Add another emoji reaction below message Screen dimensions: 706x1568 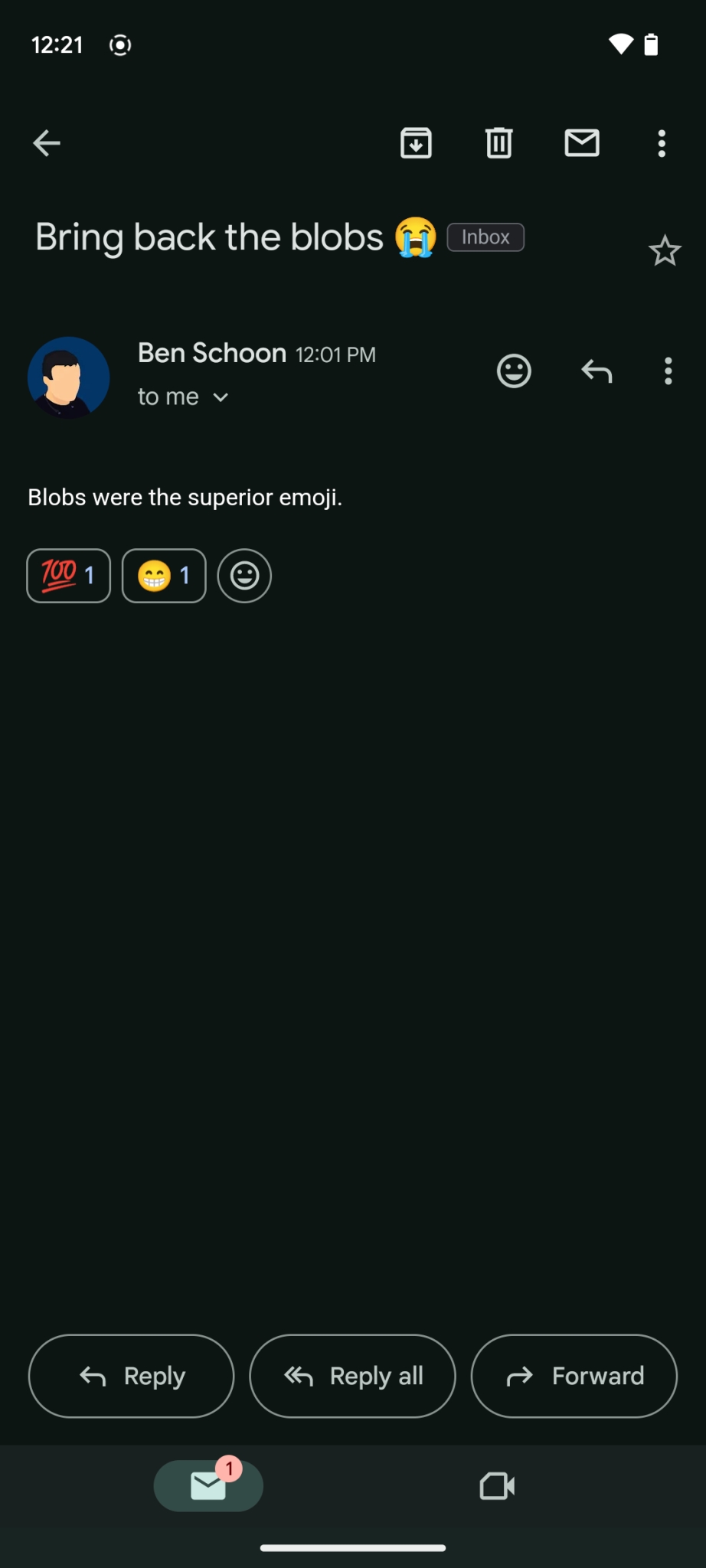[x=244, y=576]
